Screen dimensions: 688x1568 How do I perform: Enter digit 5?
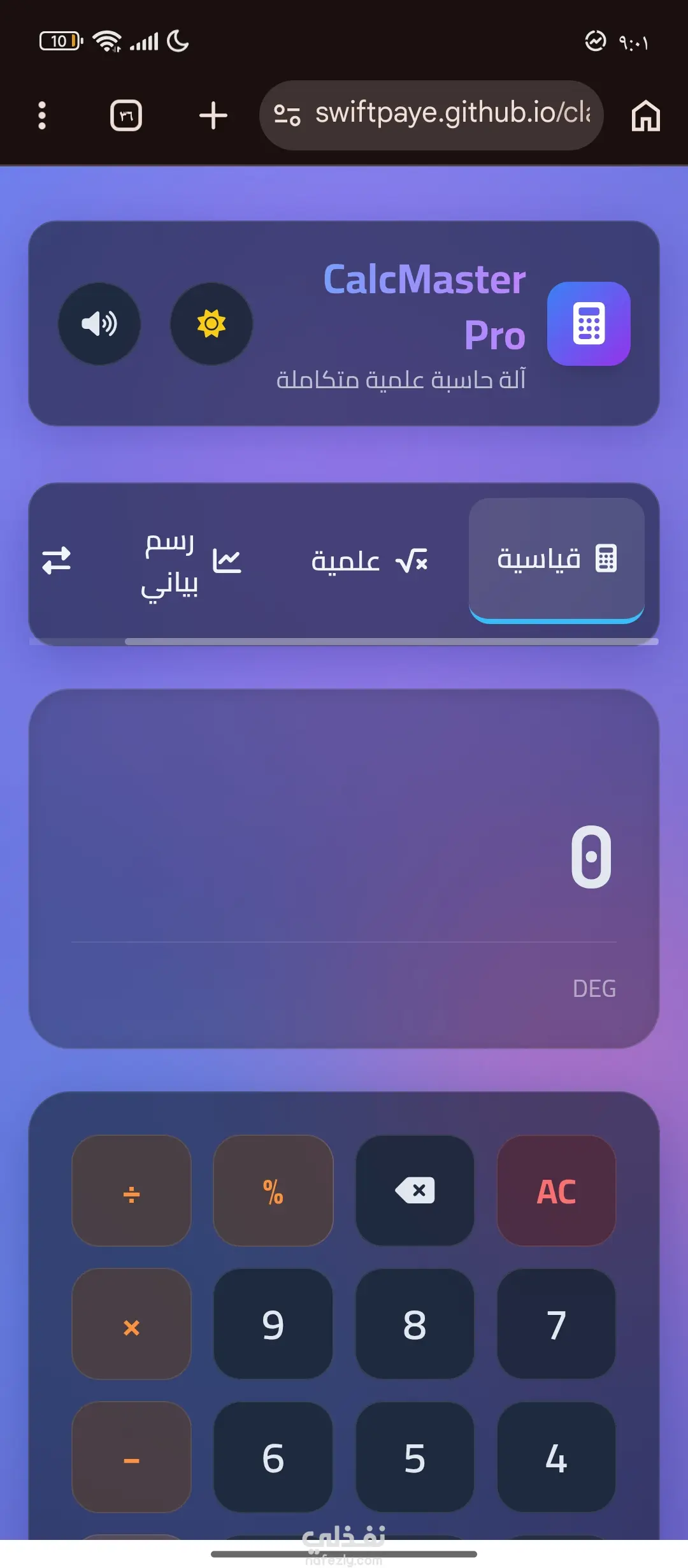[415, 1458]
